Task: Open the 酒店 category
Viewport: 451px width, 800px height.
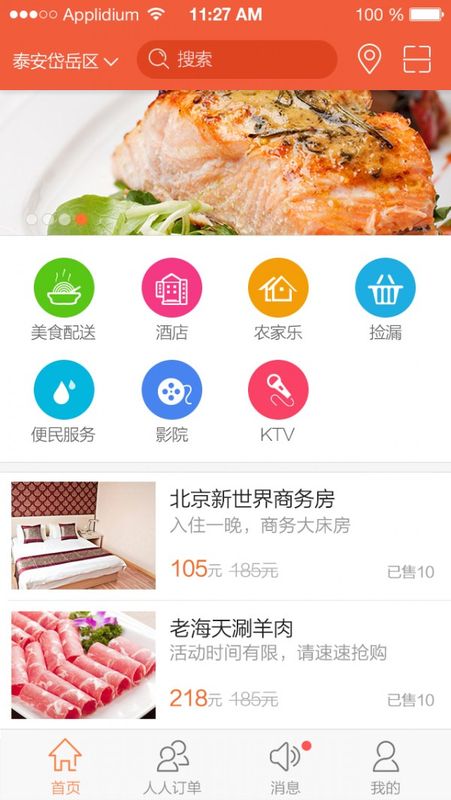Action: click(171, 299)
